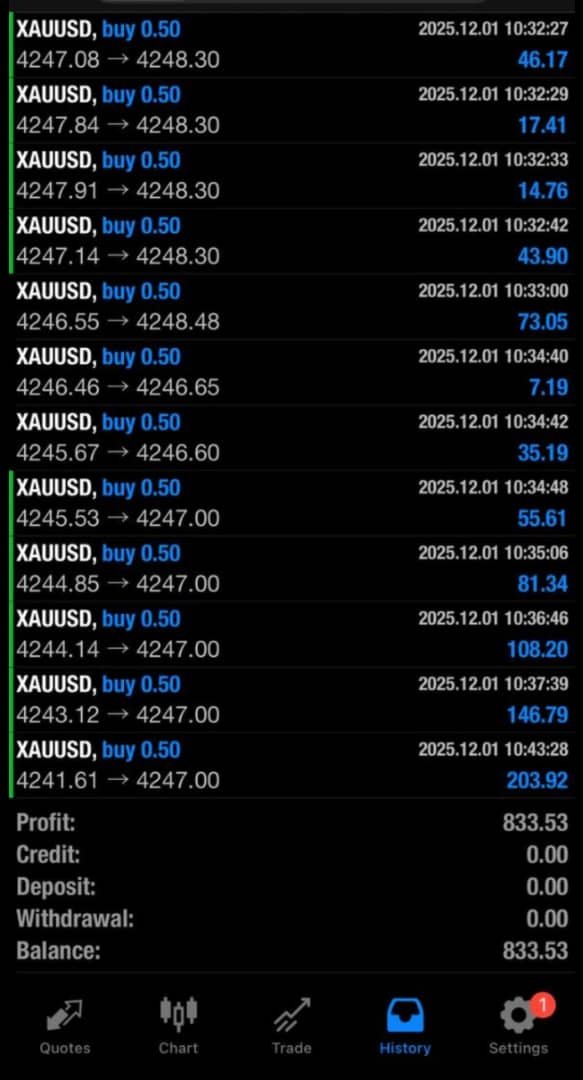583x1080 pixels.
Task: Open the trade with profit 203.92
Action: coord(292,765)
